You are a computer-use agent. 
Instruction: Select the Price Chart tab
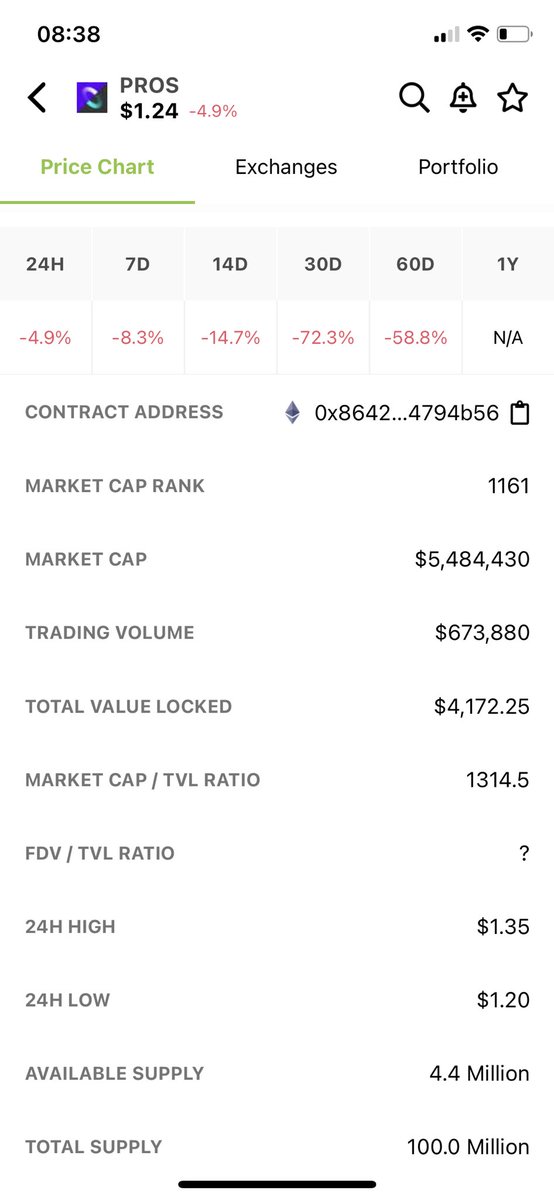click(97, 167)
